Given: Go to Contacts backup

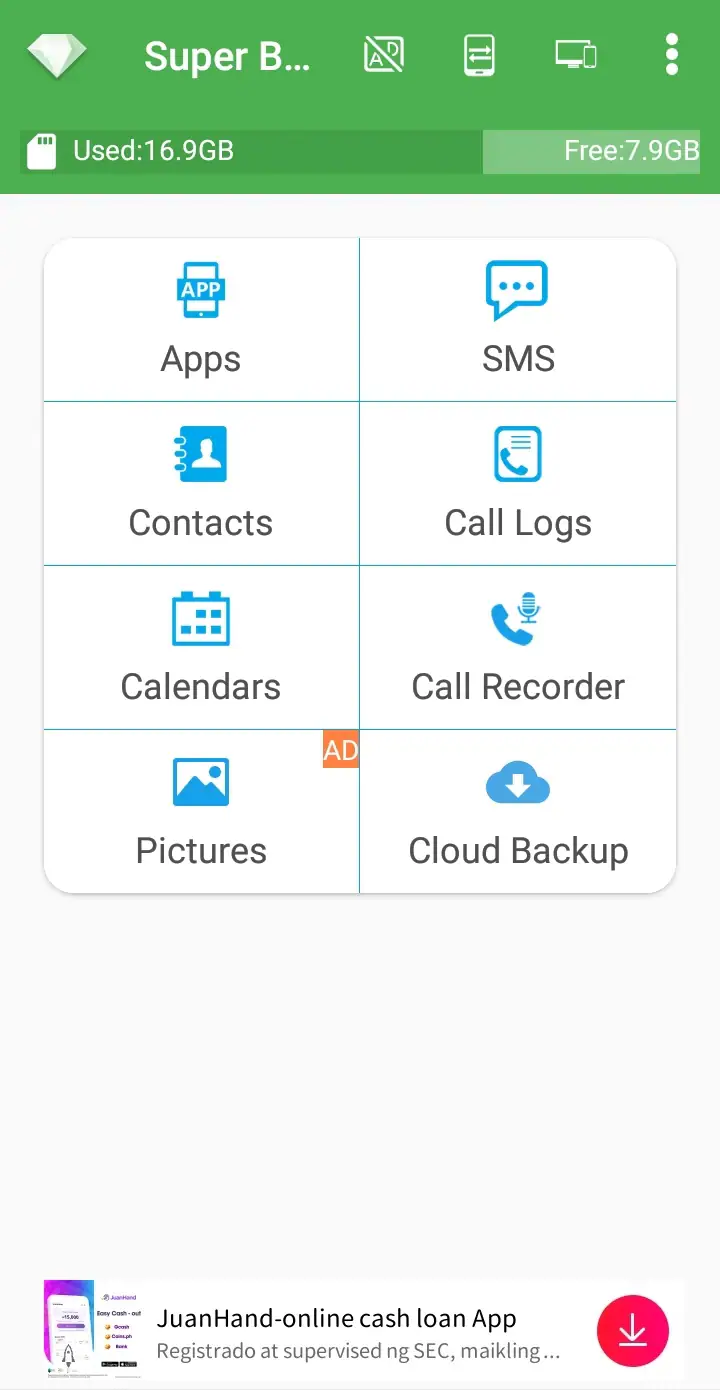Looking at the screenshot, I should (201, 484).
